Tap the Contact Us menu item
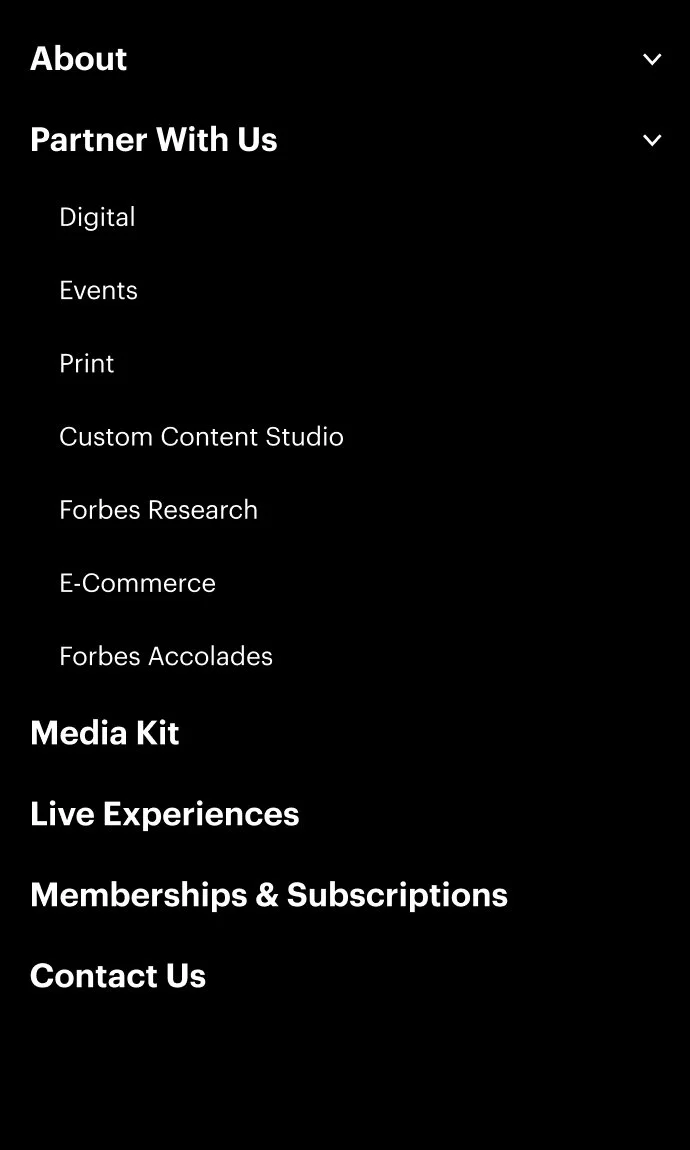Viewport: 690px width, 1150px height. [118, 976]
